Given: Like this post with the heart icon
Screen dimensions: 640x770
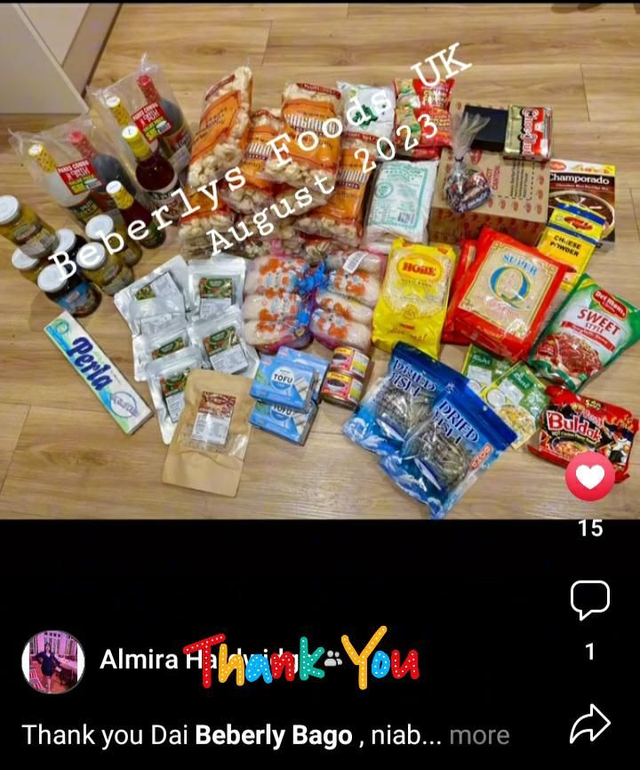Looking at the screenshot, I should 590,477.
